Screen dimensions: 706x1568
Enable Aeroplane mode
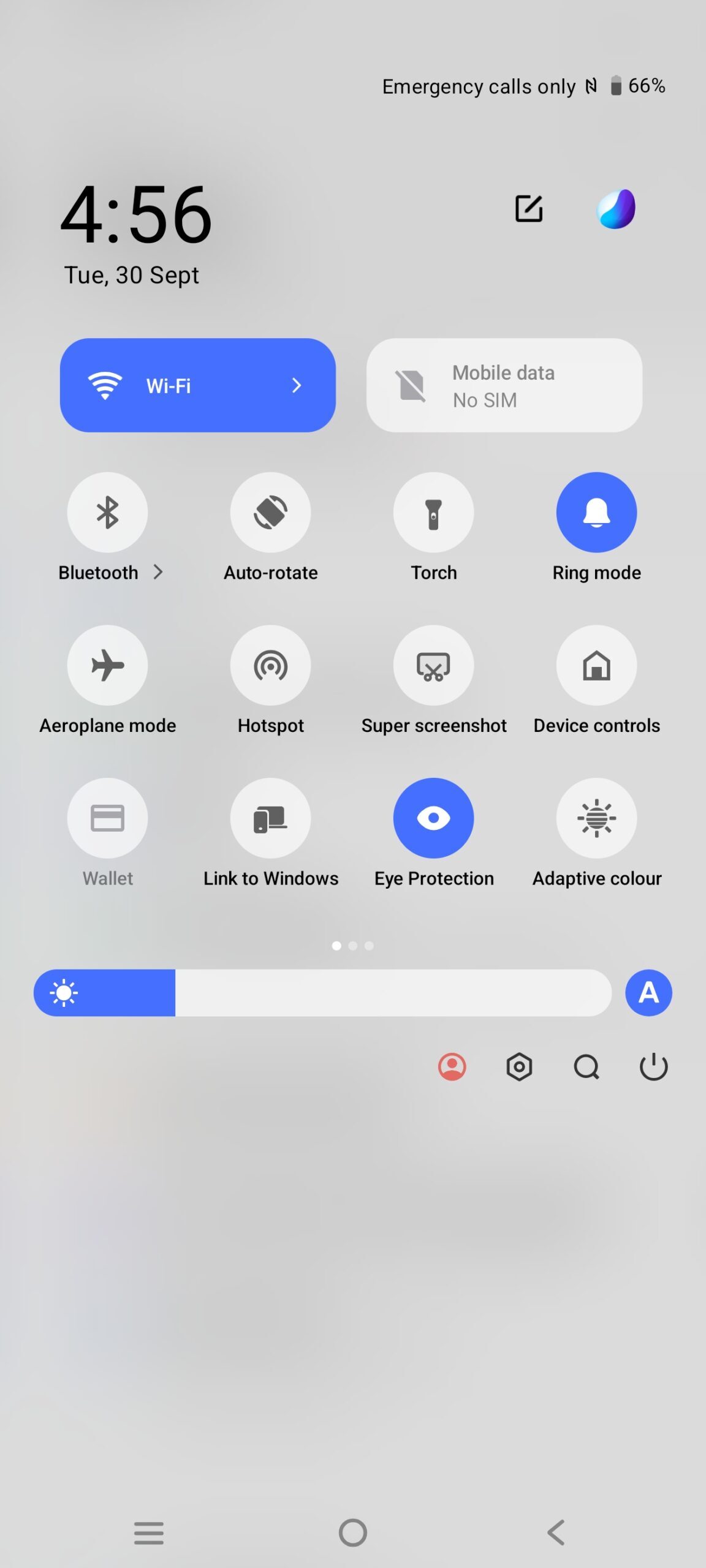point(108,665)
